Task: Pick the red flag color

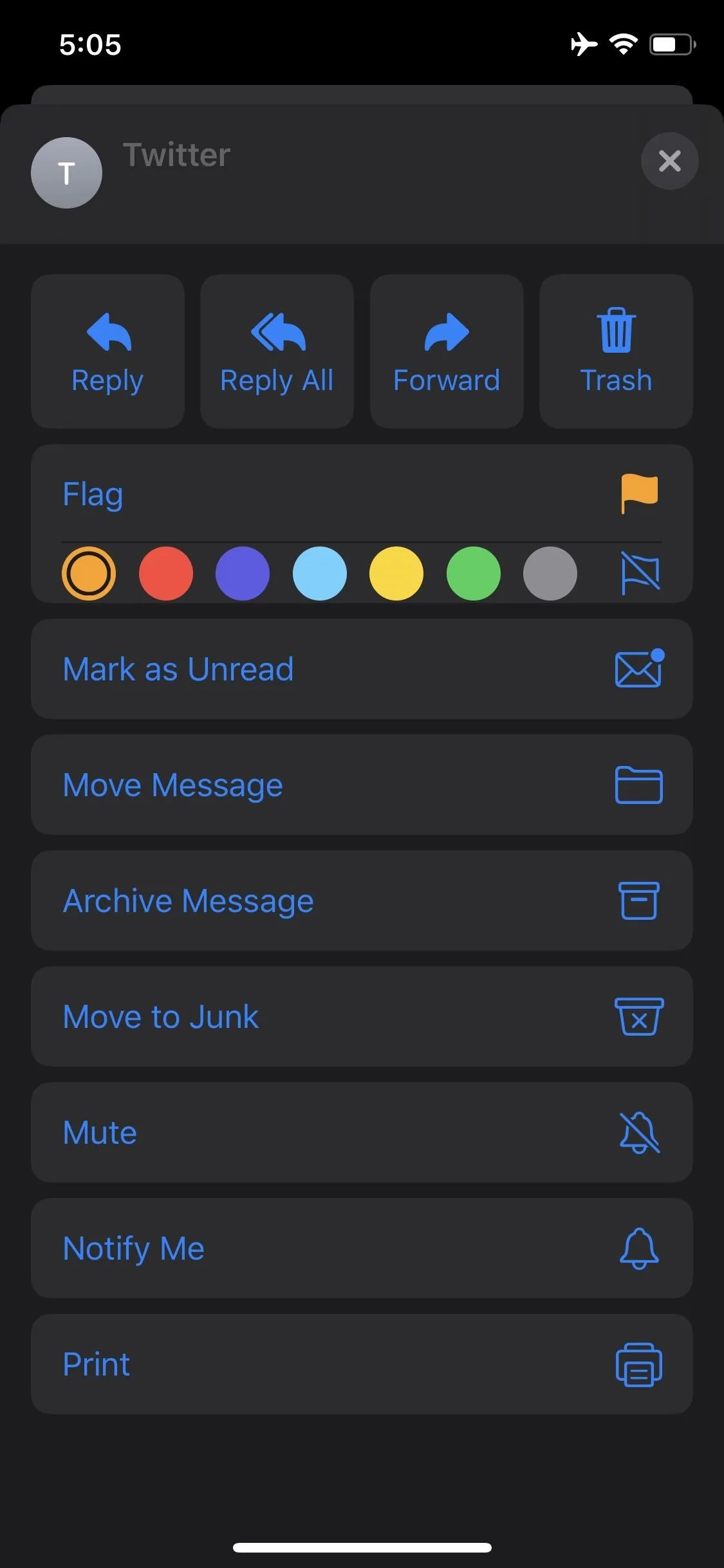Action: point(166,574)
